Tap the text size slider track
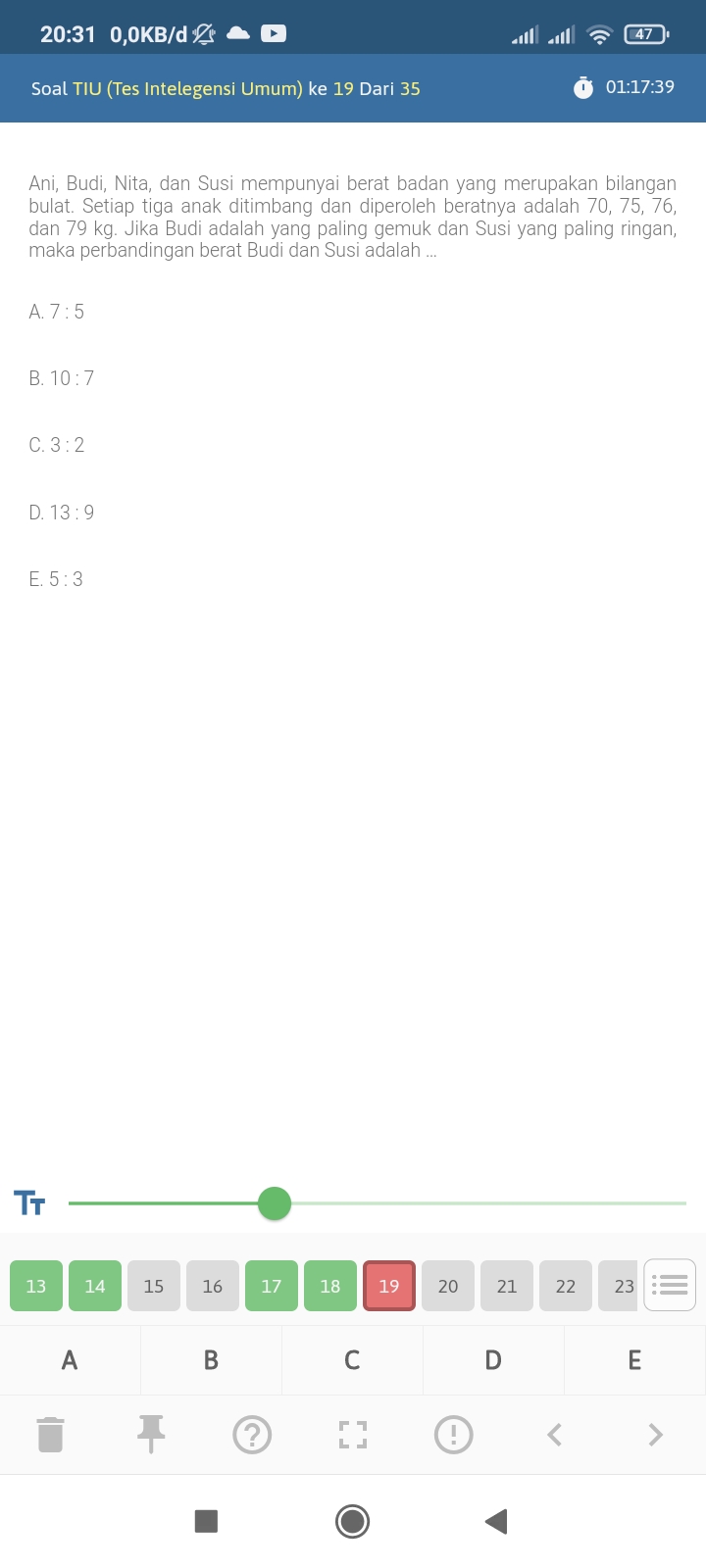This screenshot has width=706, height=1568. pos(378,1202)
